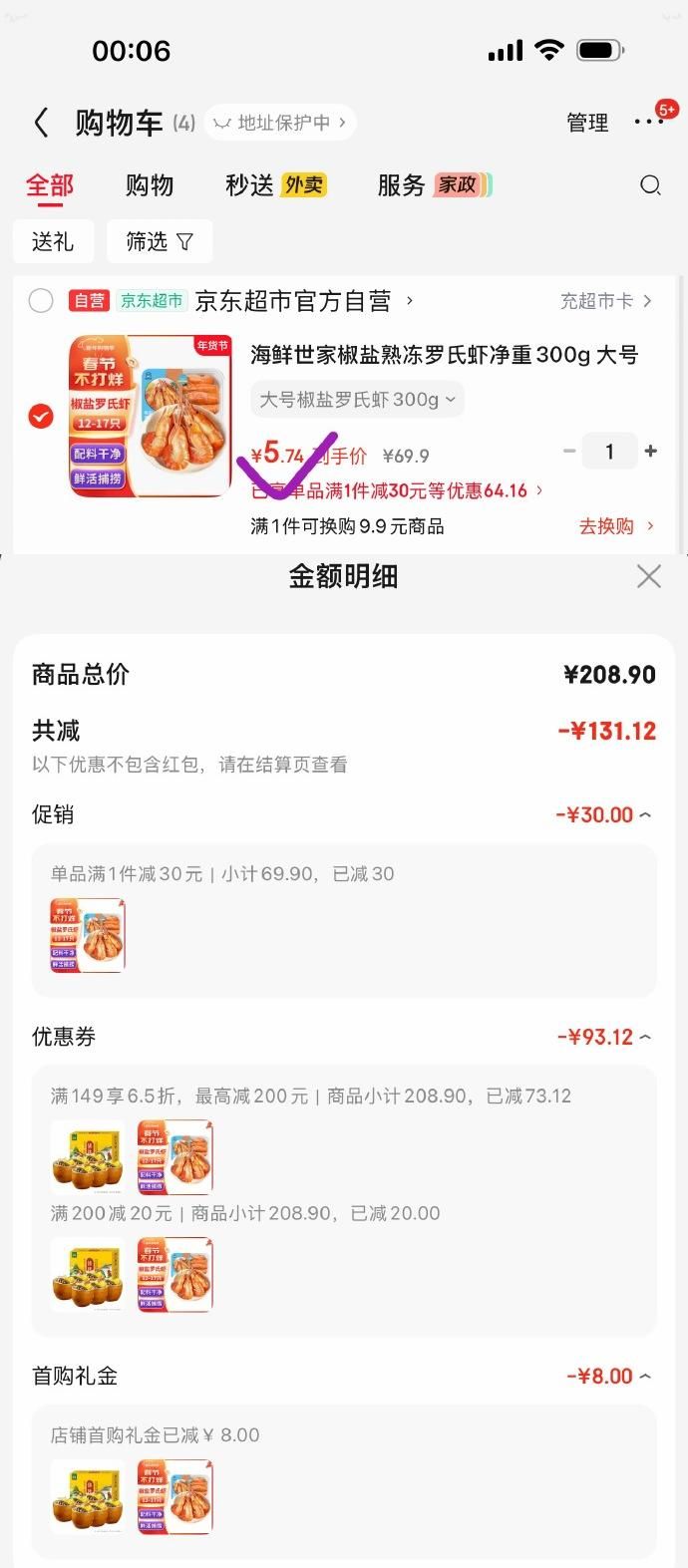Image resolution: width=688 pixels, height=1568 pixels.
Task: Open the 管理 cart management option
Action: (587, 123)
